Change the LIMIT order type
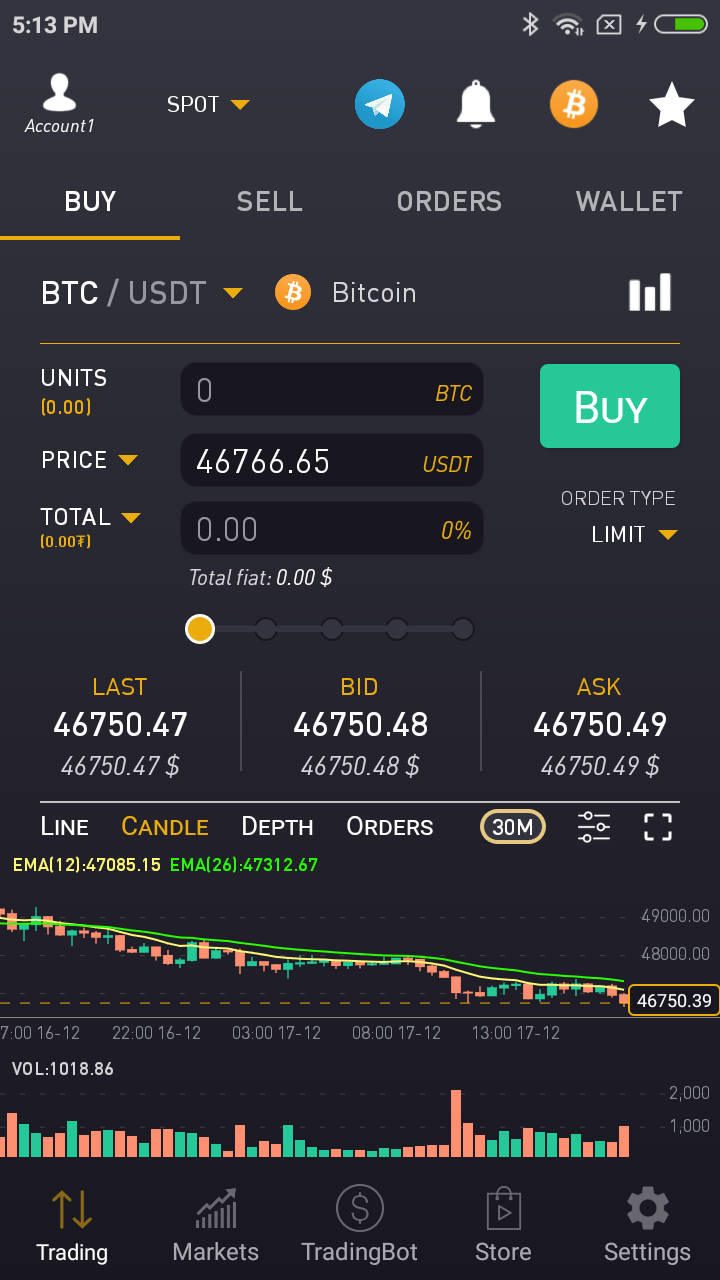This screenshot has height=1280, width=720. tap(634, 534)
